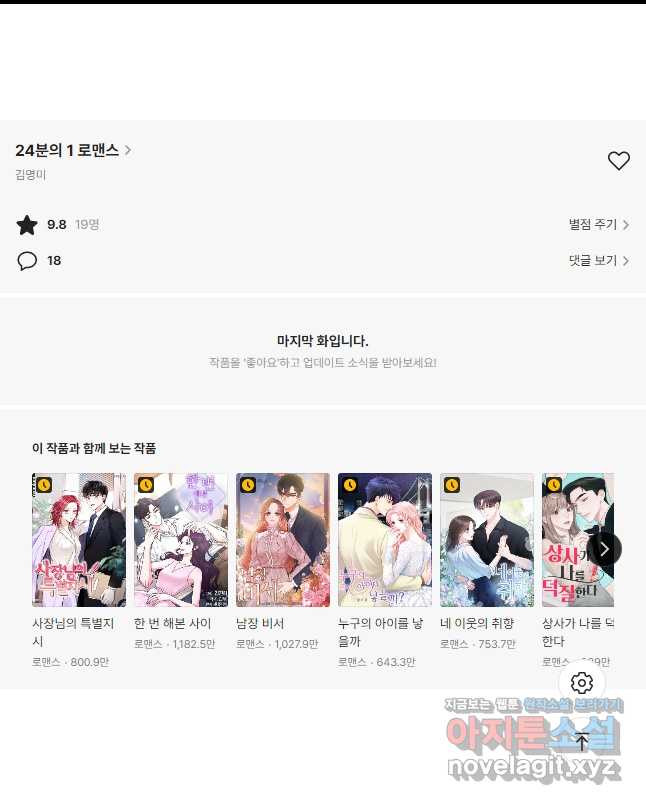Open the 남장 비서 webtoon card
The width and height of the screenshot is (646, 805).
click(283, 540)
